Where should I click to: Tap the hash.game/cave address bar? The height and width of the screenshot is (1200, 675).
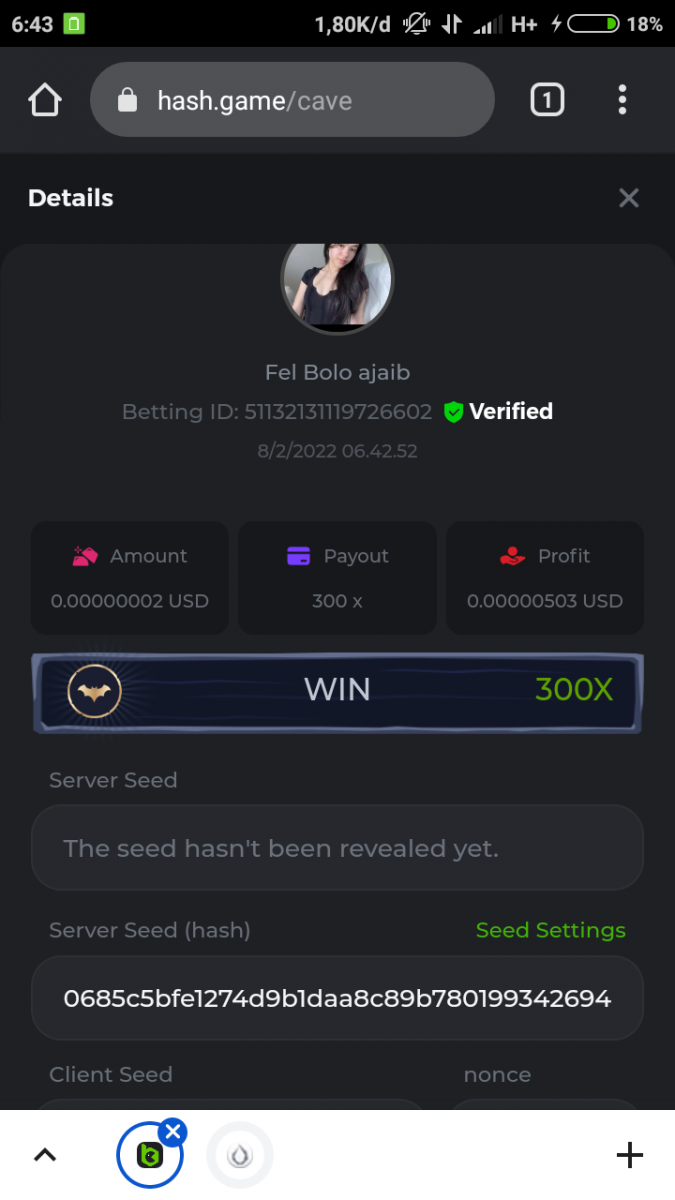292,100
